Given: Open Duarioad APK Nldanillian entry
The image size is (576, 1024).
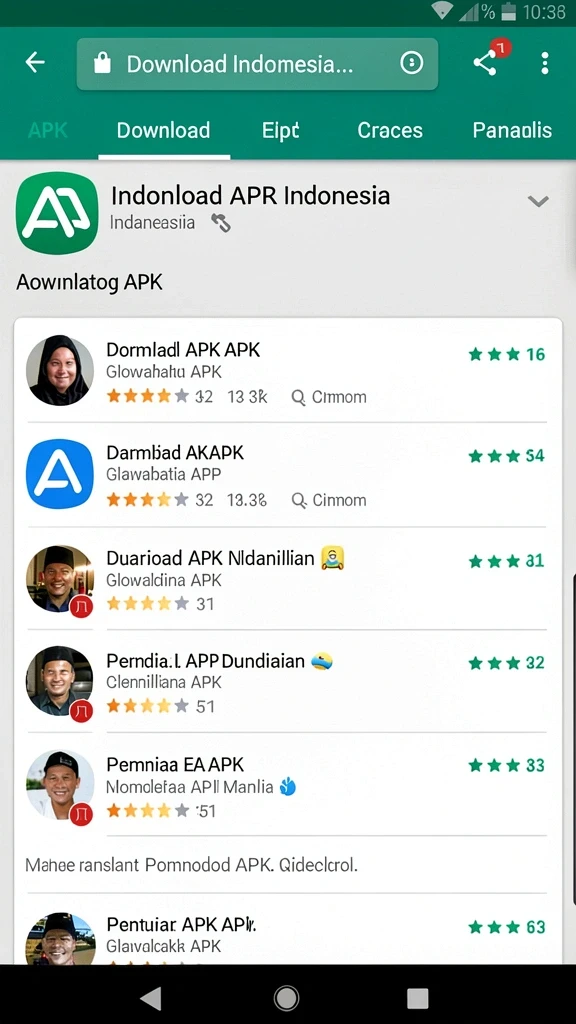Looking at the screenshot, I should coord(287,579).
